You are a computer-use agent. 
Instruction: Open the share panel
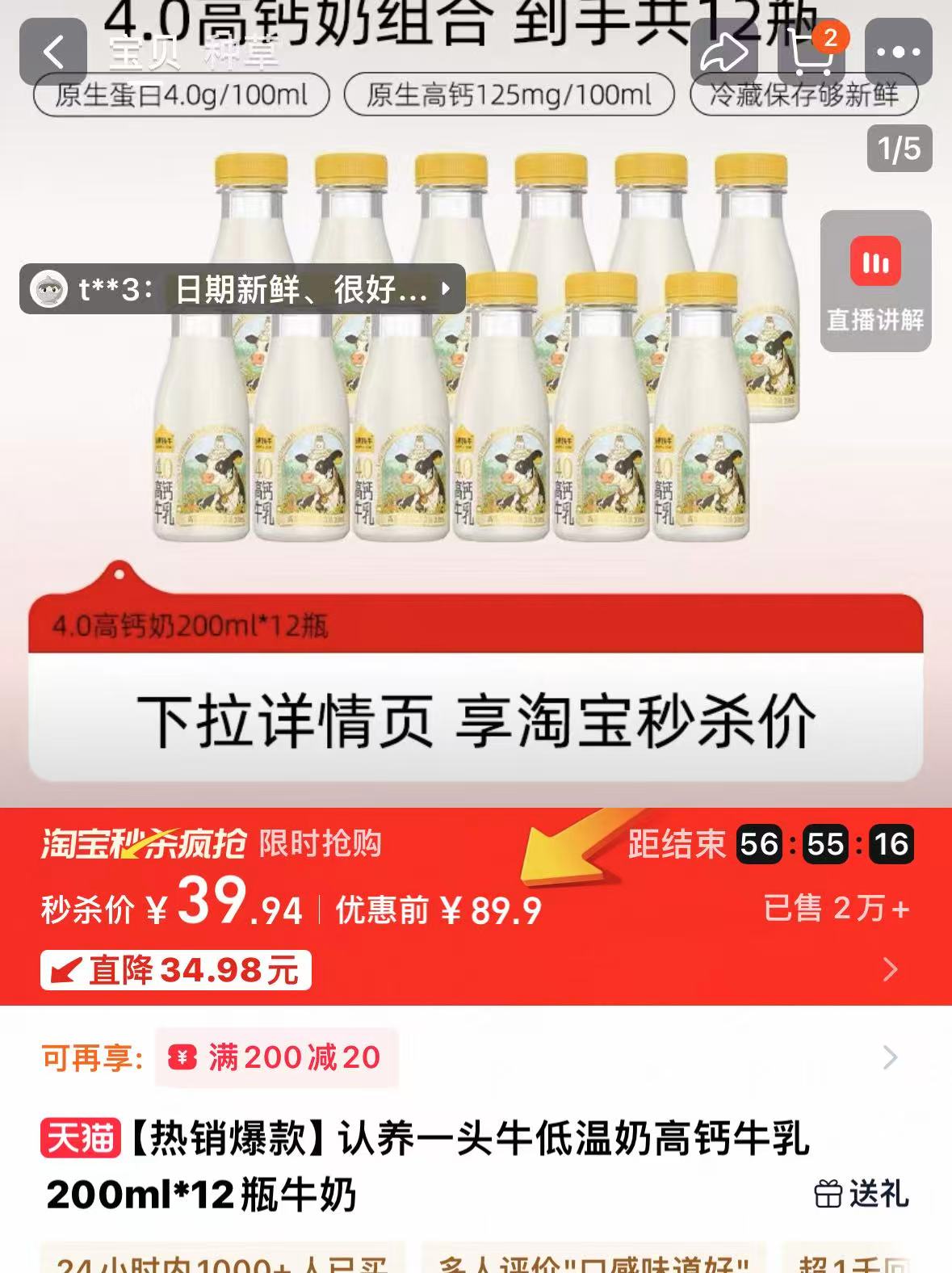click(724, 50)
